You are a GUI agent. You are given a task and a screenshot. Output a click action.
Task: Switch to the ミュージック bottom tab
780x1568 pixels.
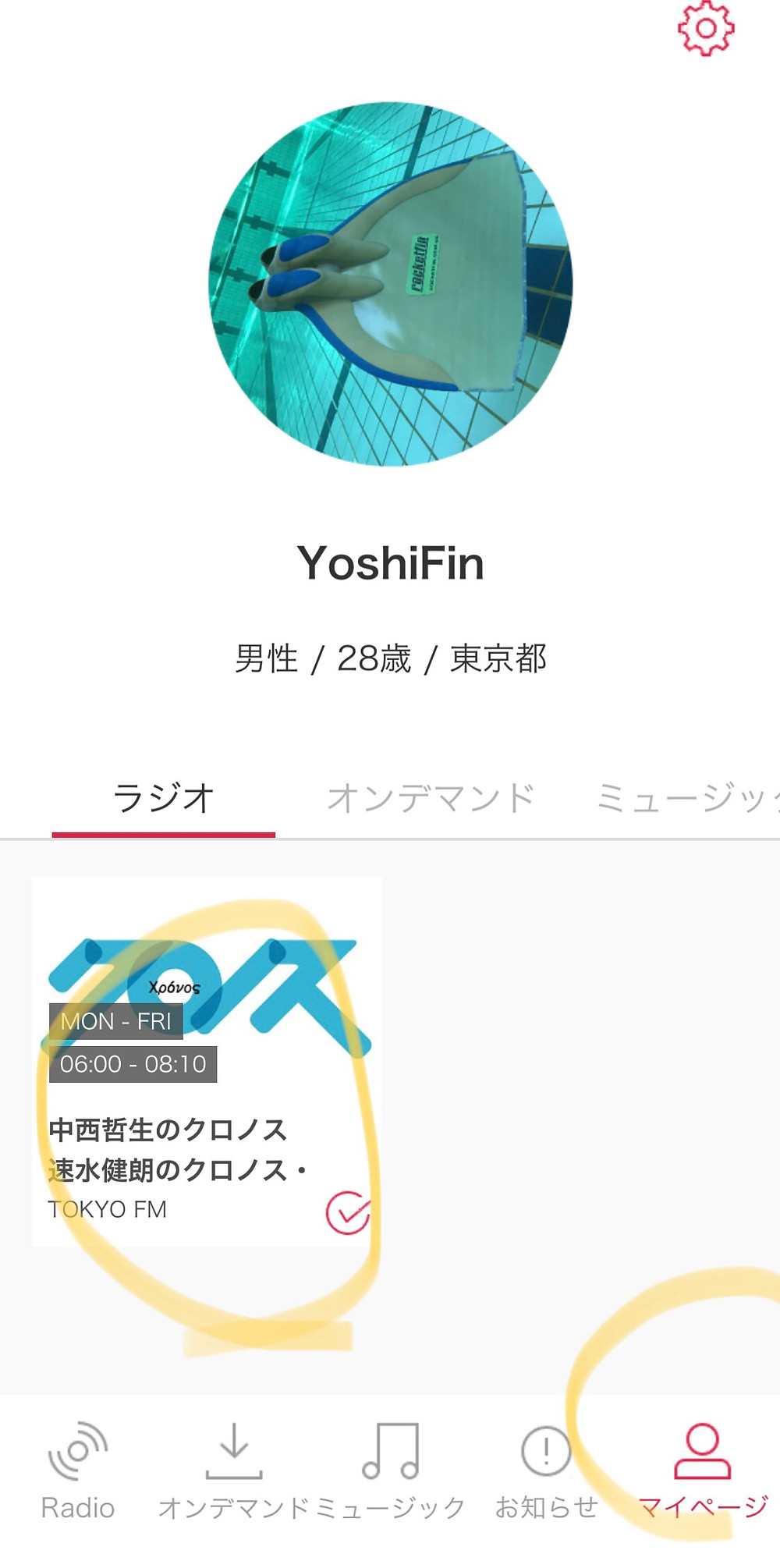point(390,1470)
